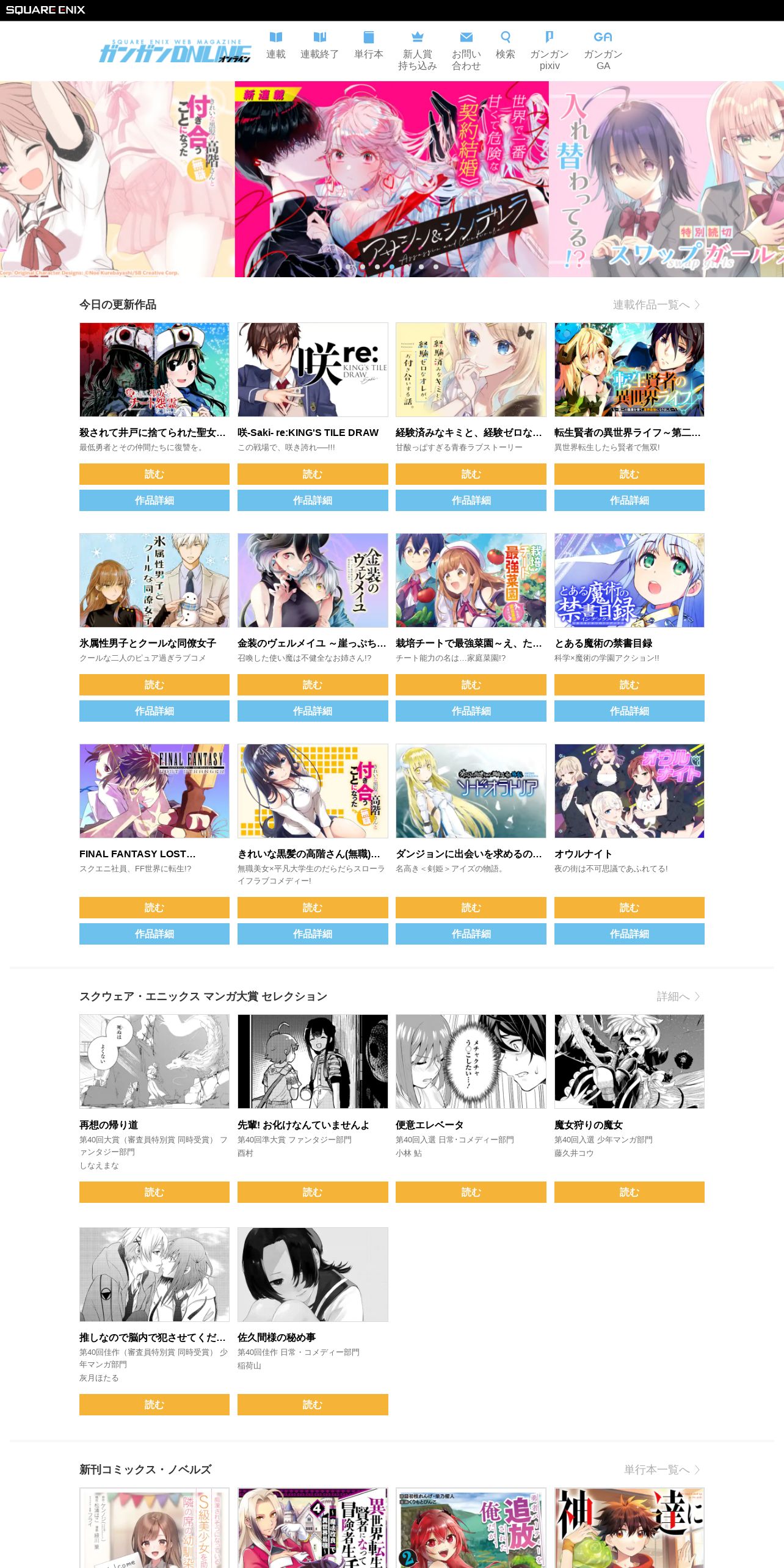The width and height of the screenshot is (784, 1568).
Task: Tap 読む for 咲-Saki- re:KING'S TILE DRAW
Action: [x=313, y=474]
